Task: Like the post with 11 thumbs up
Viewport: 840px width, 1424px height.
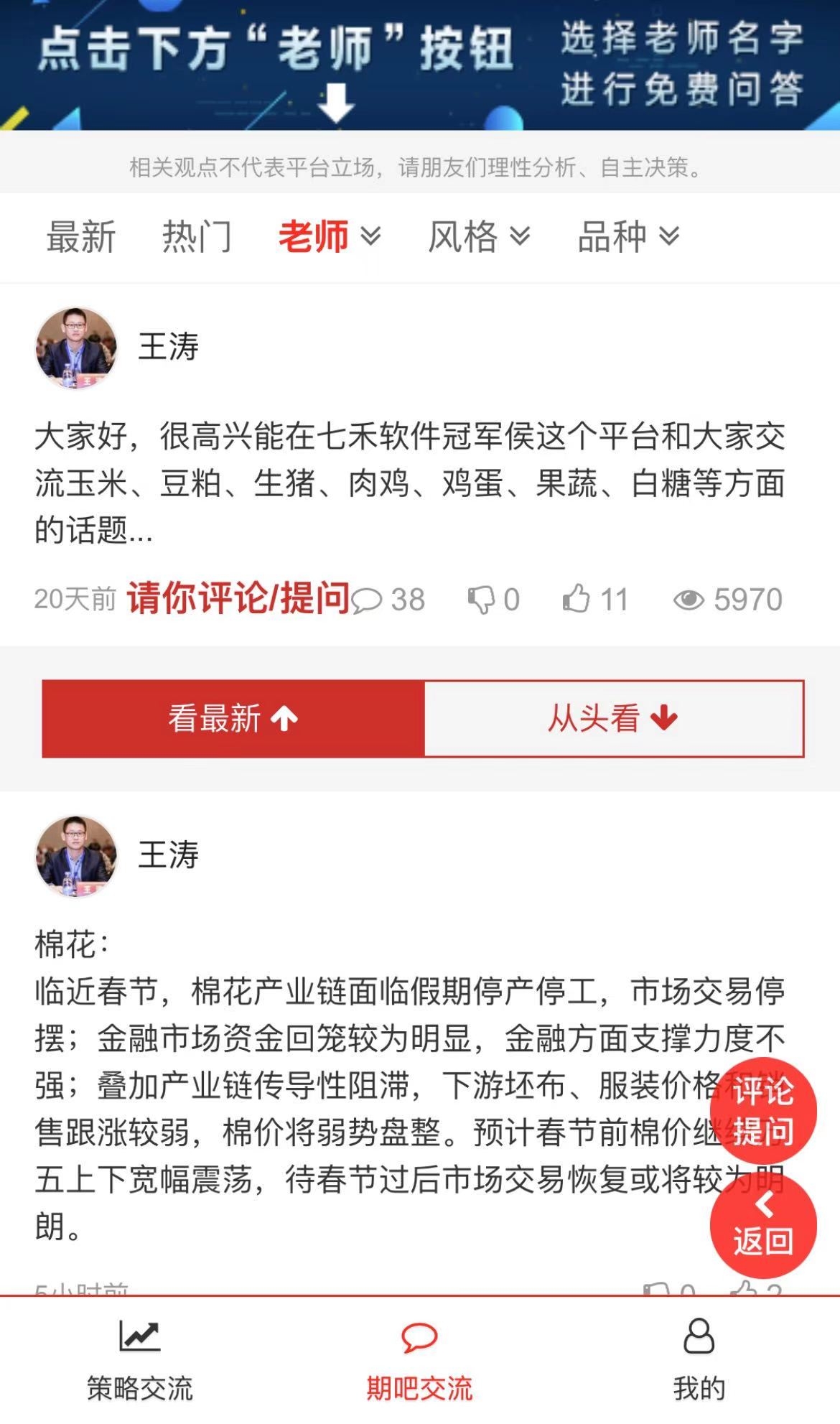Action: pyautogui.click(x=594, y=600)
